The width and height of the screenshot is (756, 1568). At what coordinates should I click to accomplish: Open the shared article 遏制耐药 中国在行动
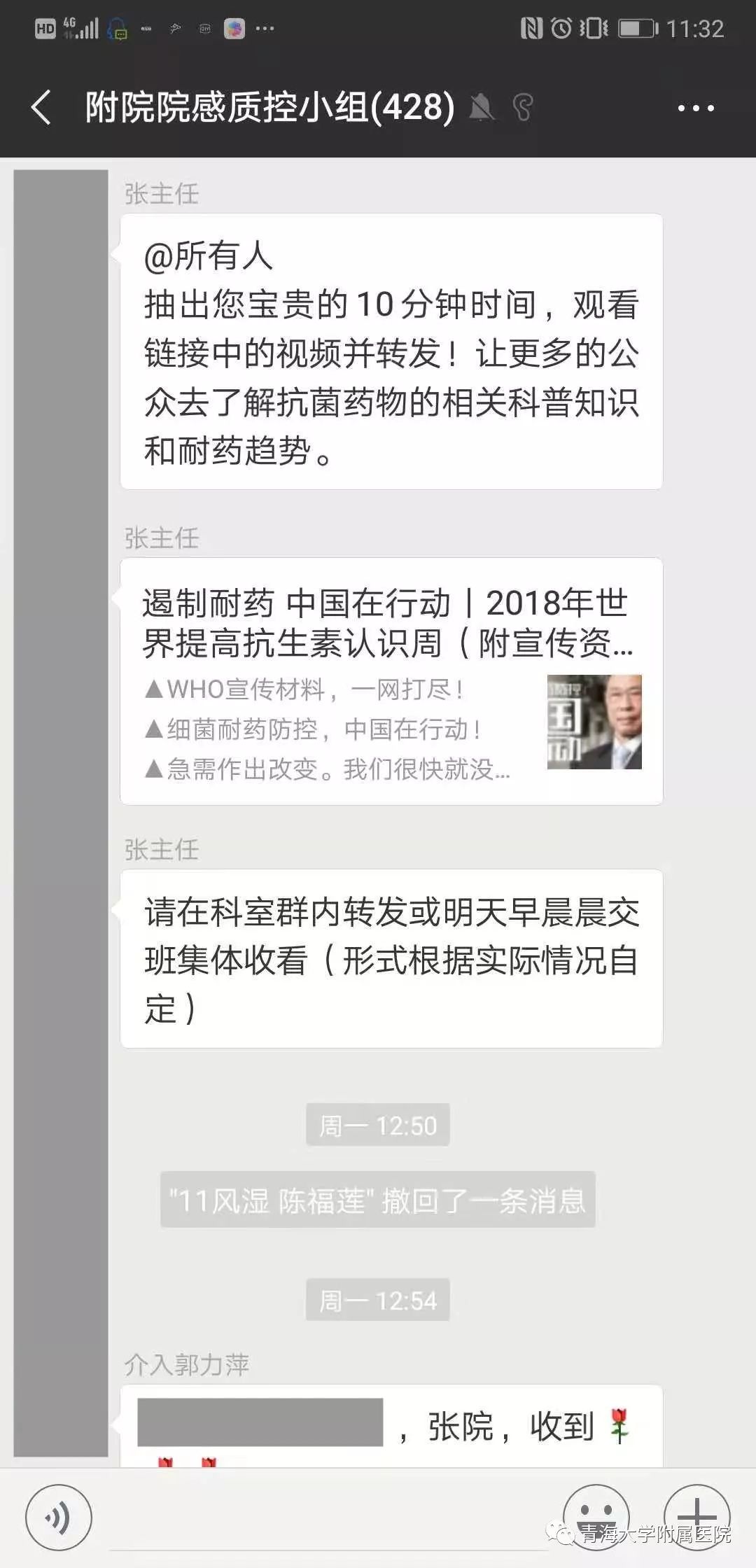[x=391, y=681]
